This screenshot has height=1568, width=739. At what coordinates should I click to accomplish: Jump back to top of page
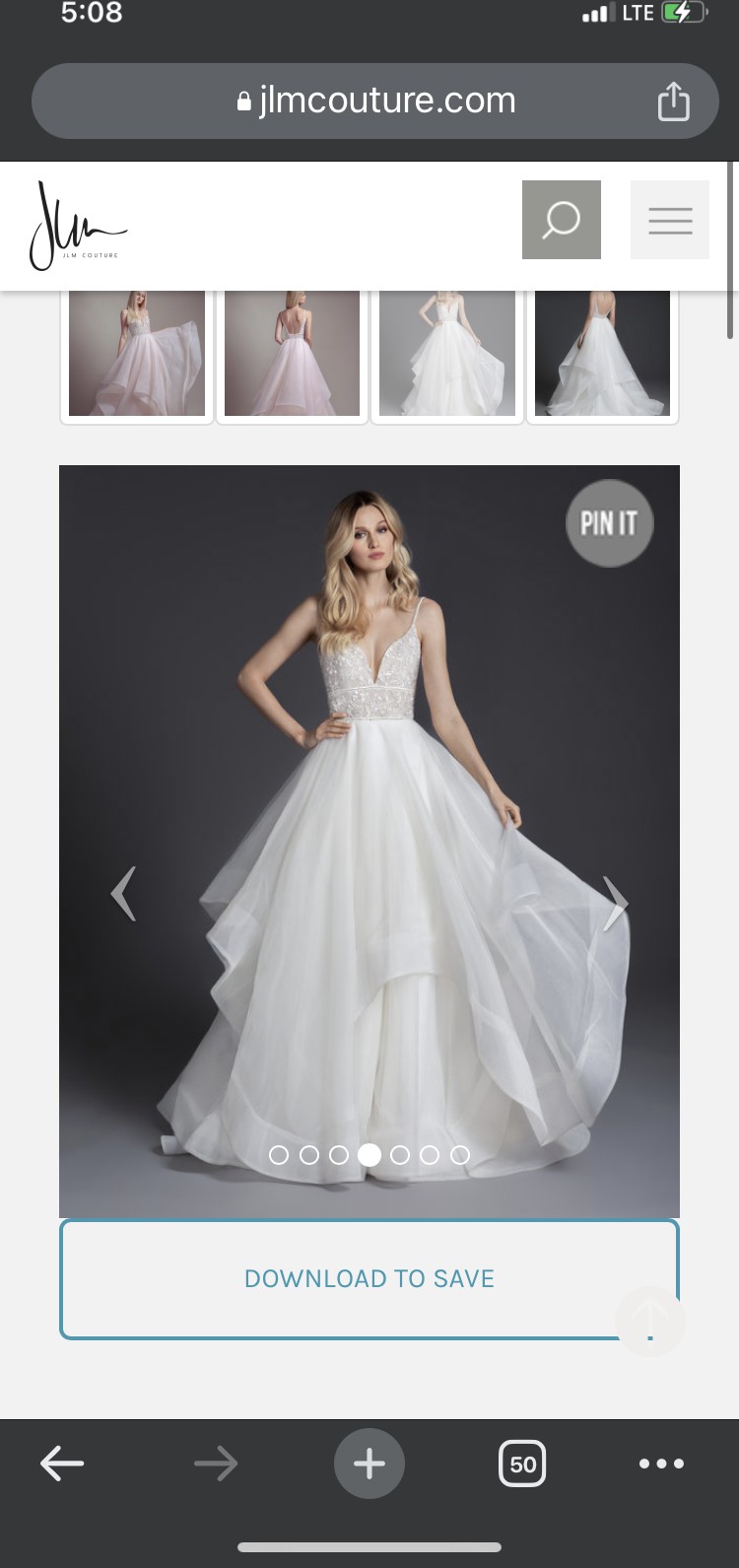pyautogui.click(x=649, y=1320)
